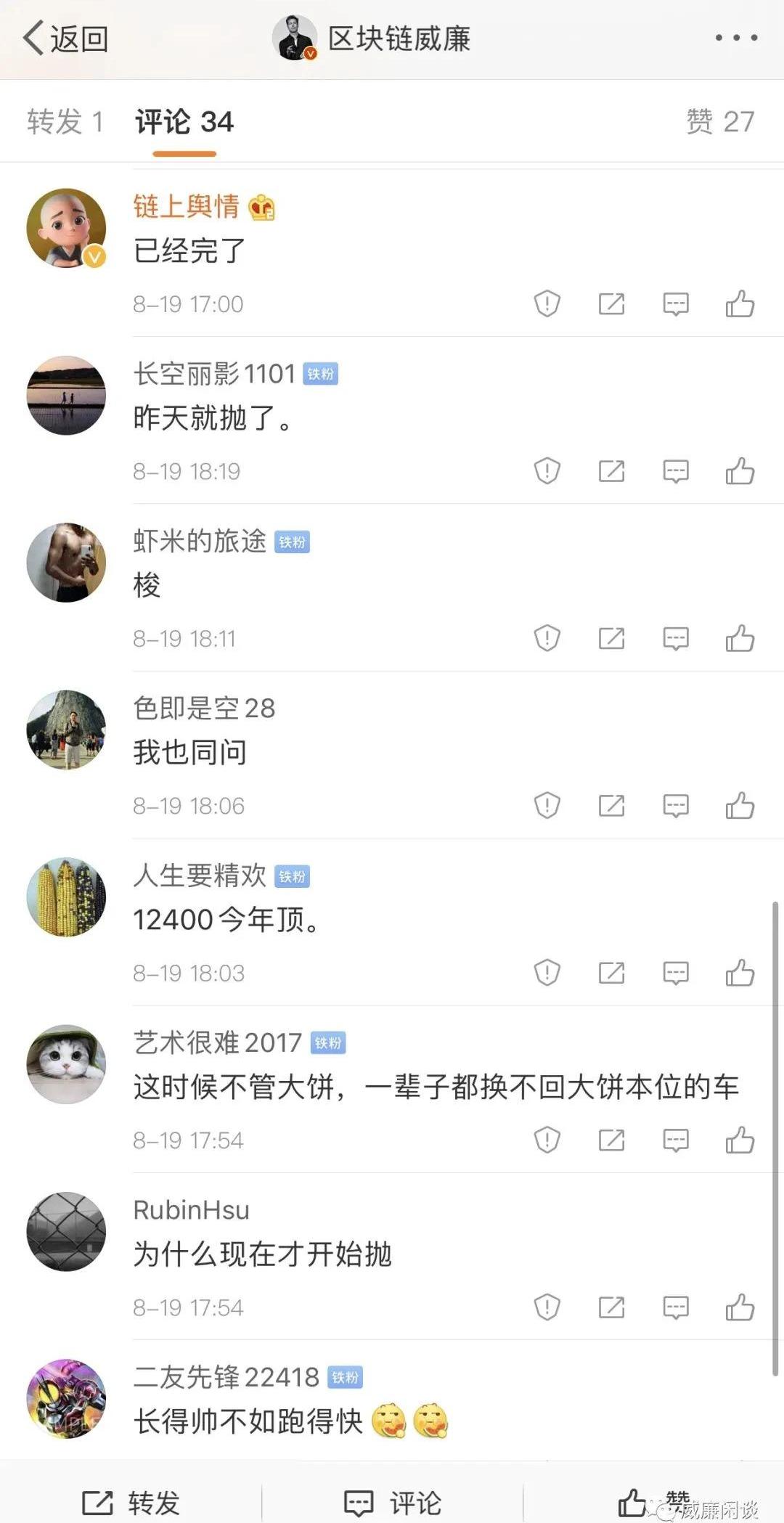Reply to 色即是空28's comment
Viewport: 784px width, 1523px height.
click(675, 806)
